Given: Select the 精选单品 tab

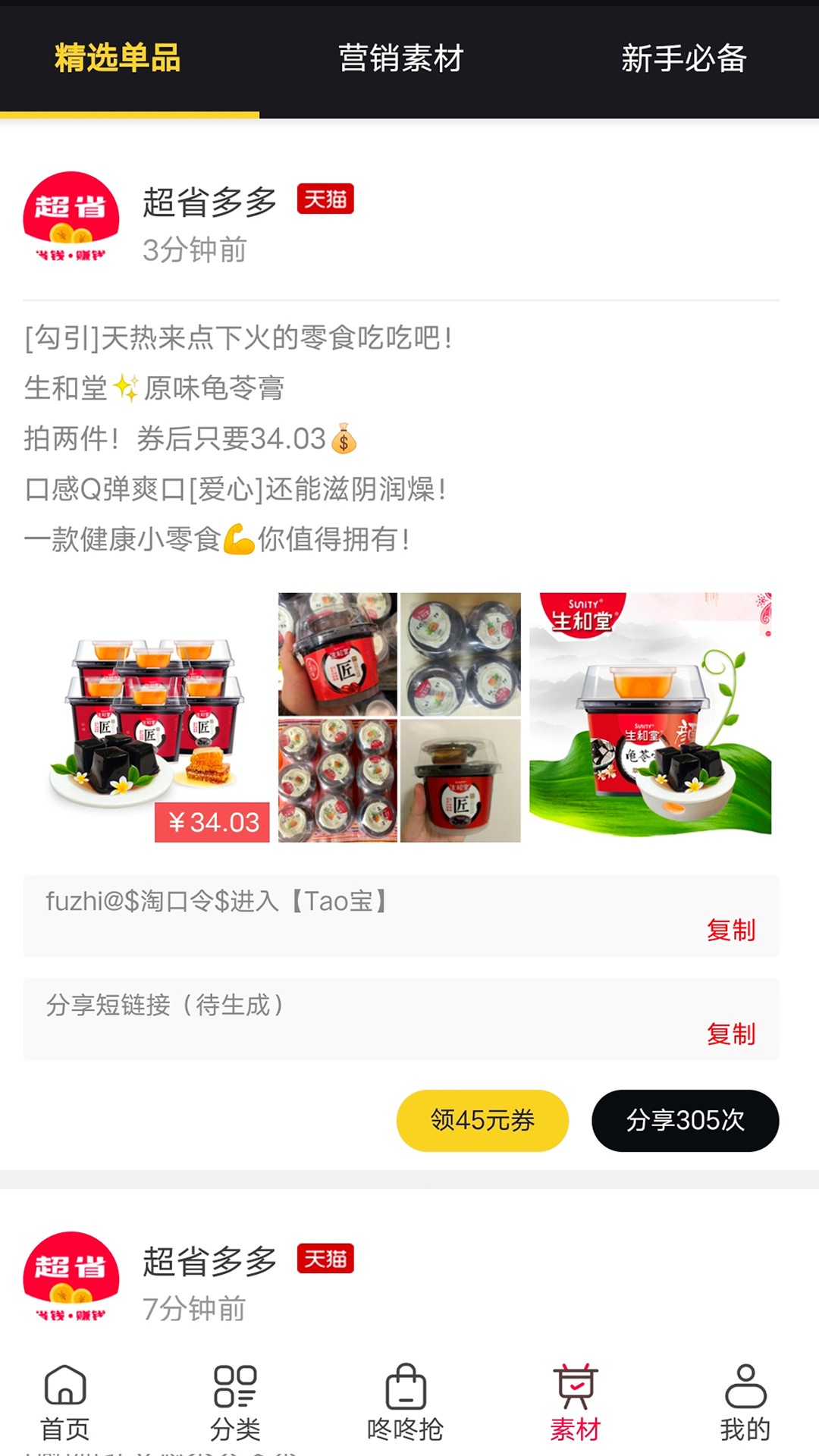Looking at the screenshot, I should [118, 58].
